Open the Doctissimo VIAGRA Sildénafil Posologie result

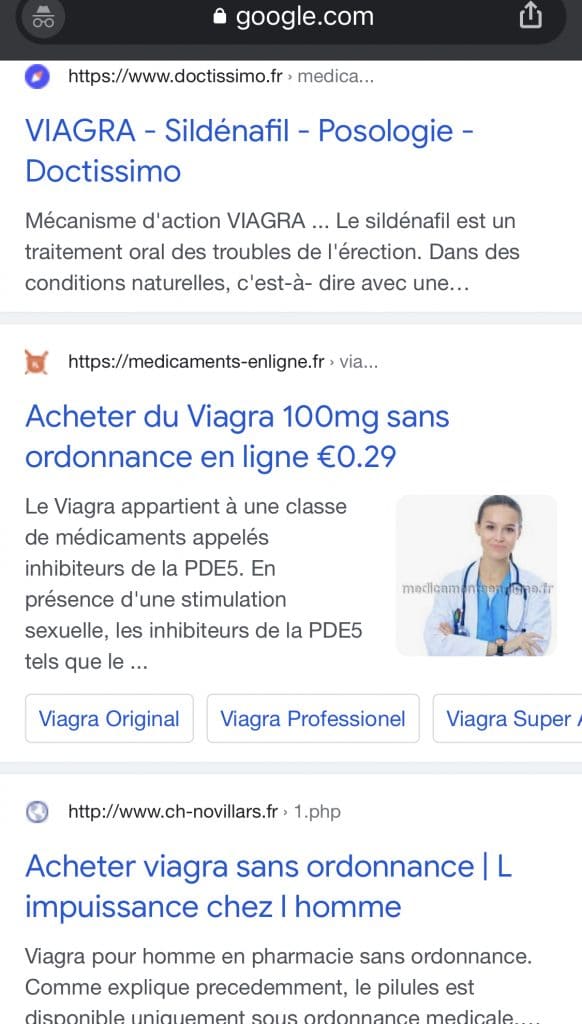pyautogui.click(x=249, y=152)
